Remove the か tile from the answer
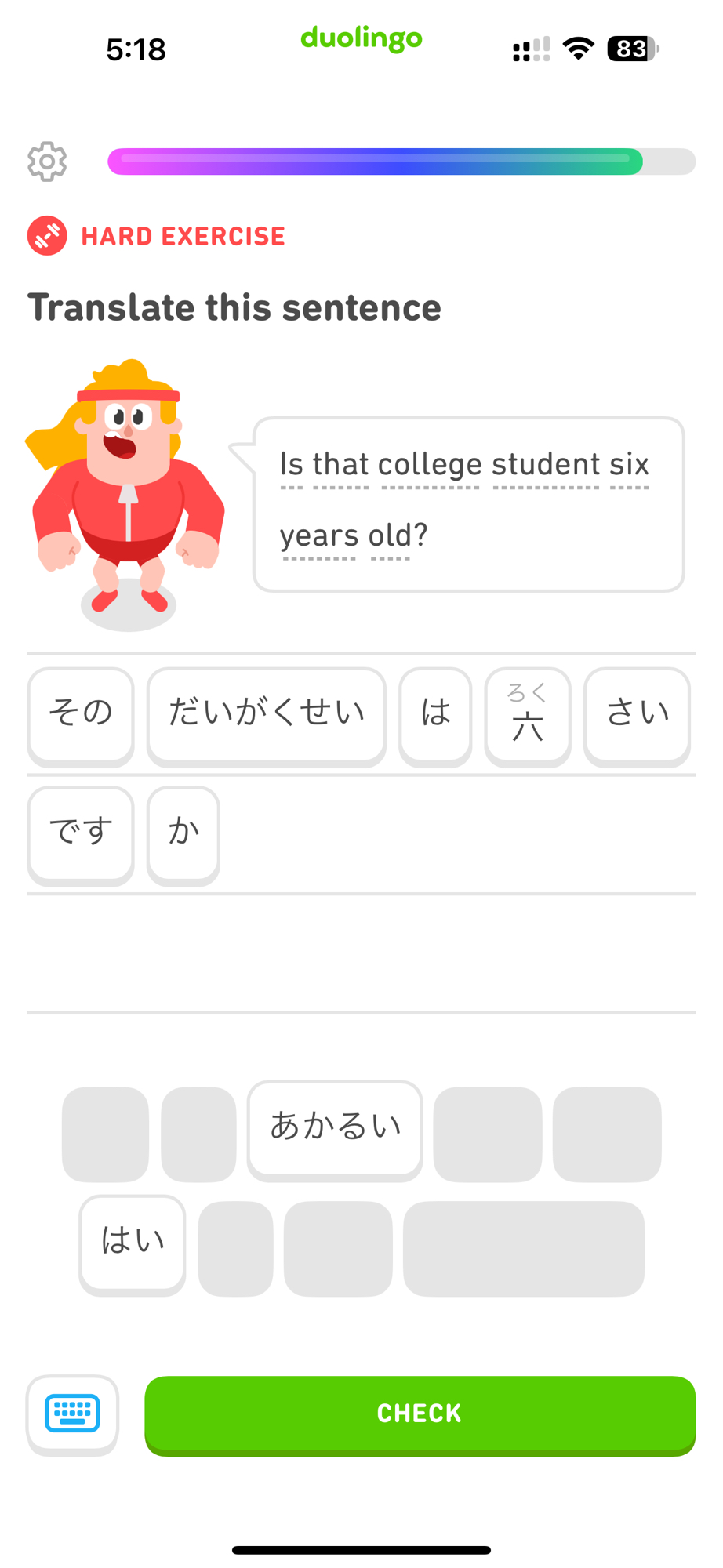Screen dimensions: 723x1568 click(183, 833)
